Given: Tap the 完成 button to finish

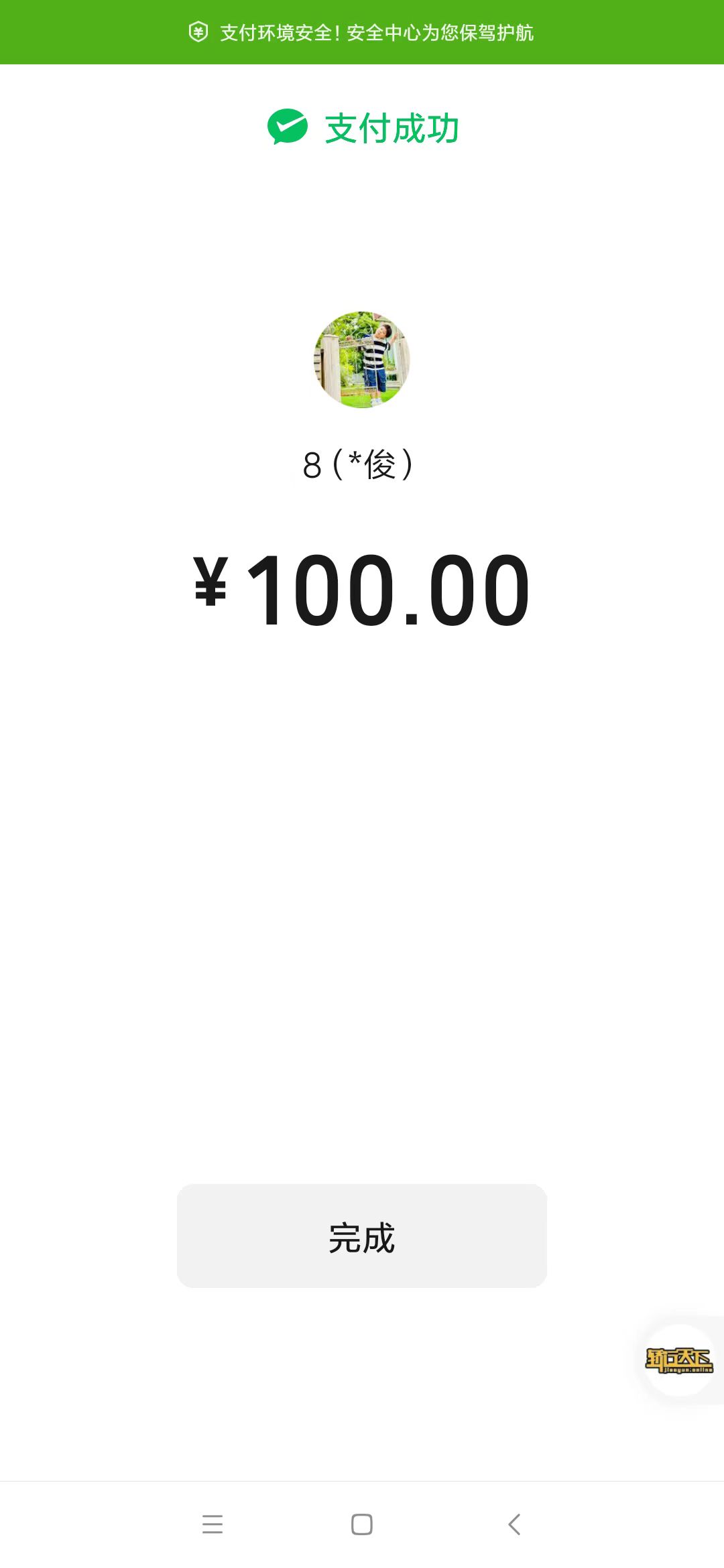Looking at the screenshot, I should coord(362,1236).
